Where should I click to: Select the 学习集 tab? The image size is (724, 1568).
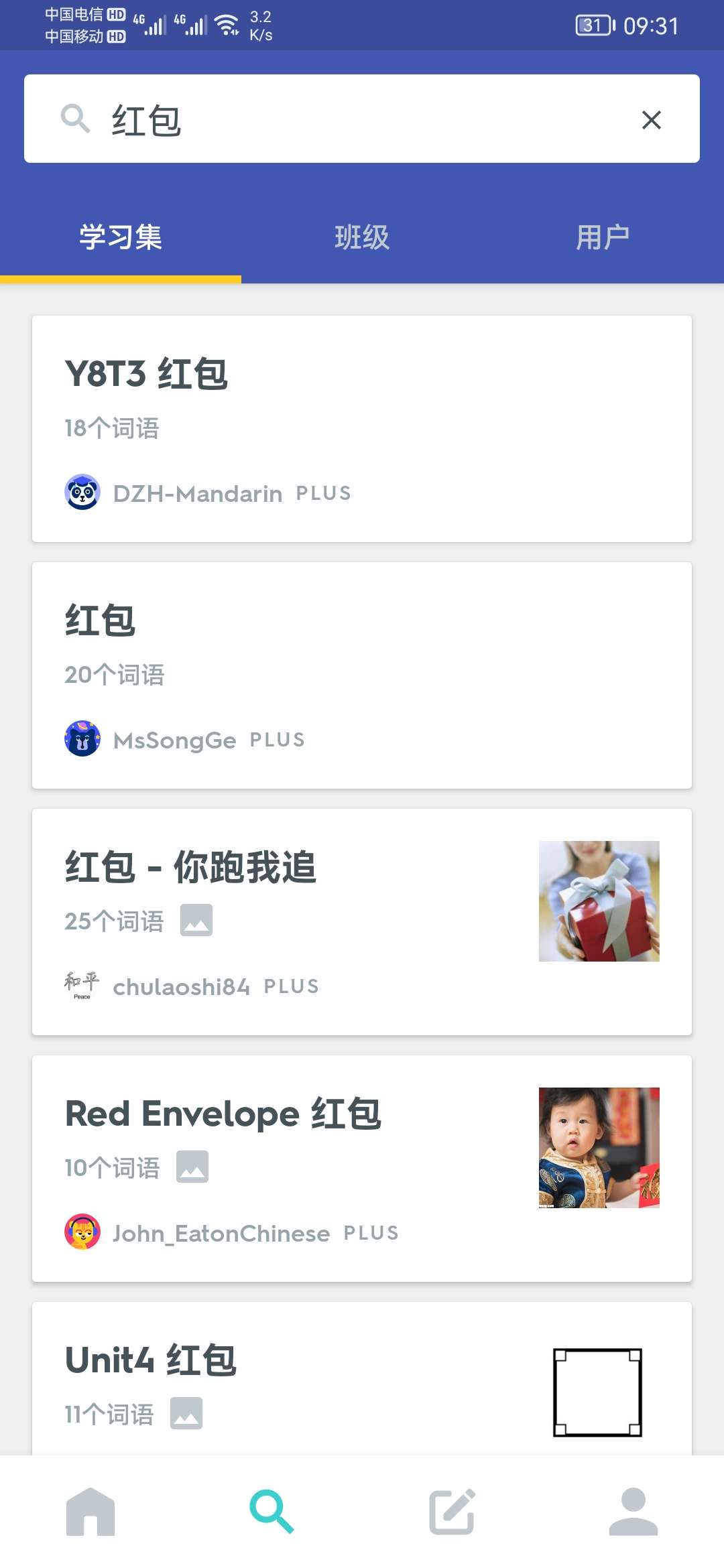(x=121, y=237)
